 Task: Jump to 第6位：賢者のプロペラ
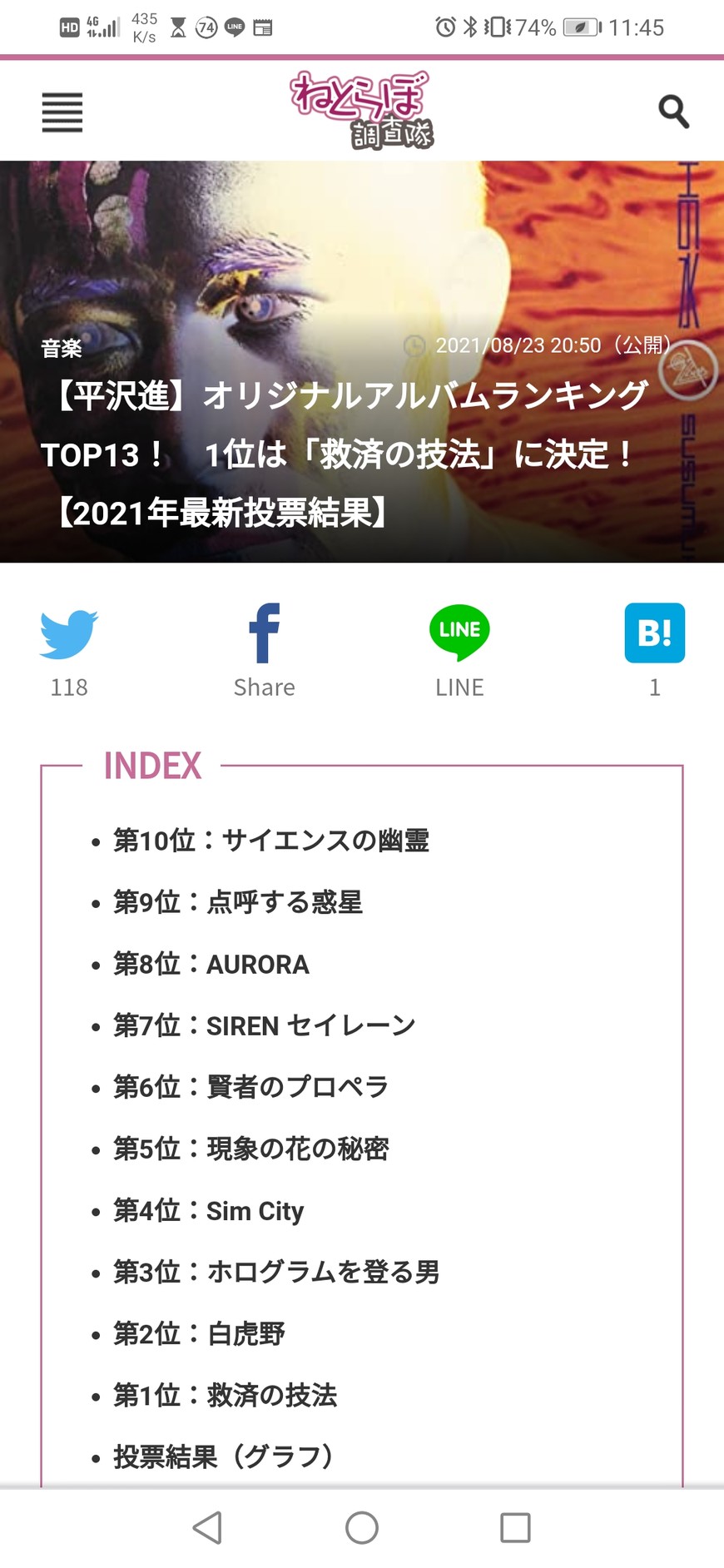coord(251,1087)
